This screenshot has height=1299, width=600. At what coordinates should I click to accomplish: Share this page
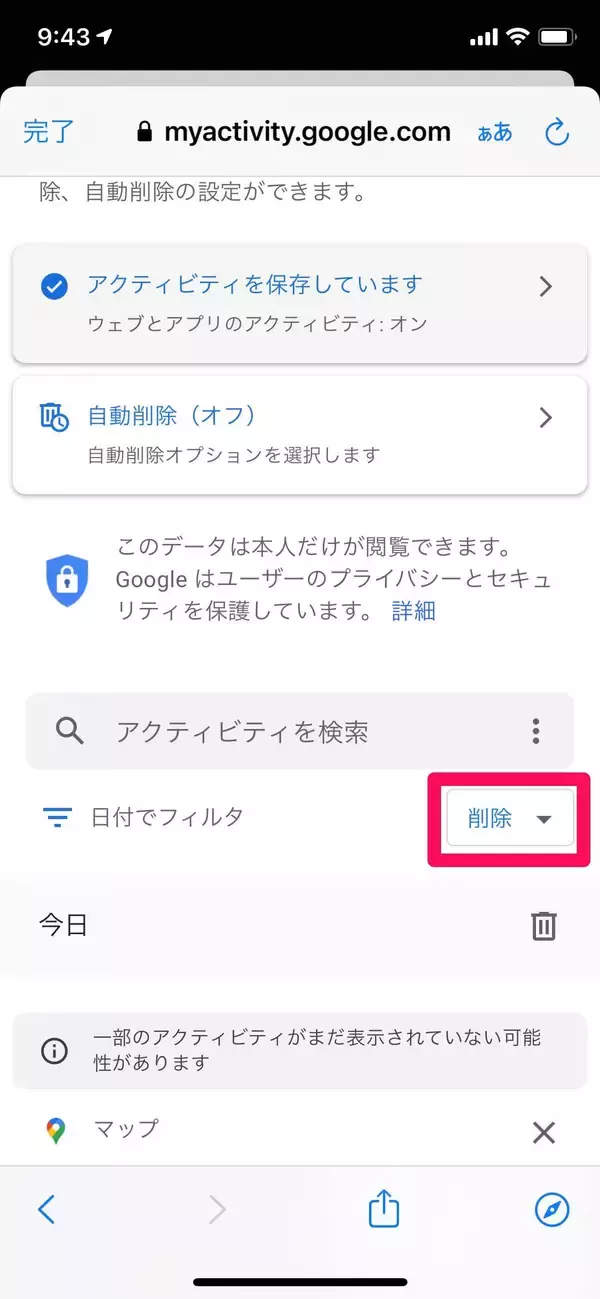pyautogui.click(x=384, y=1210)
